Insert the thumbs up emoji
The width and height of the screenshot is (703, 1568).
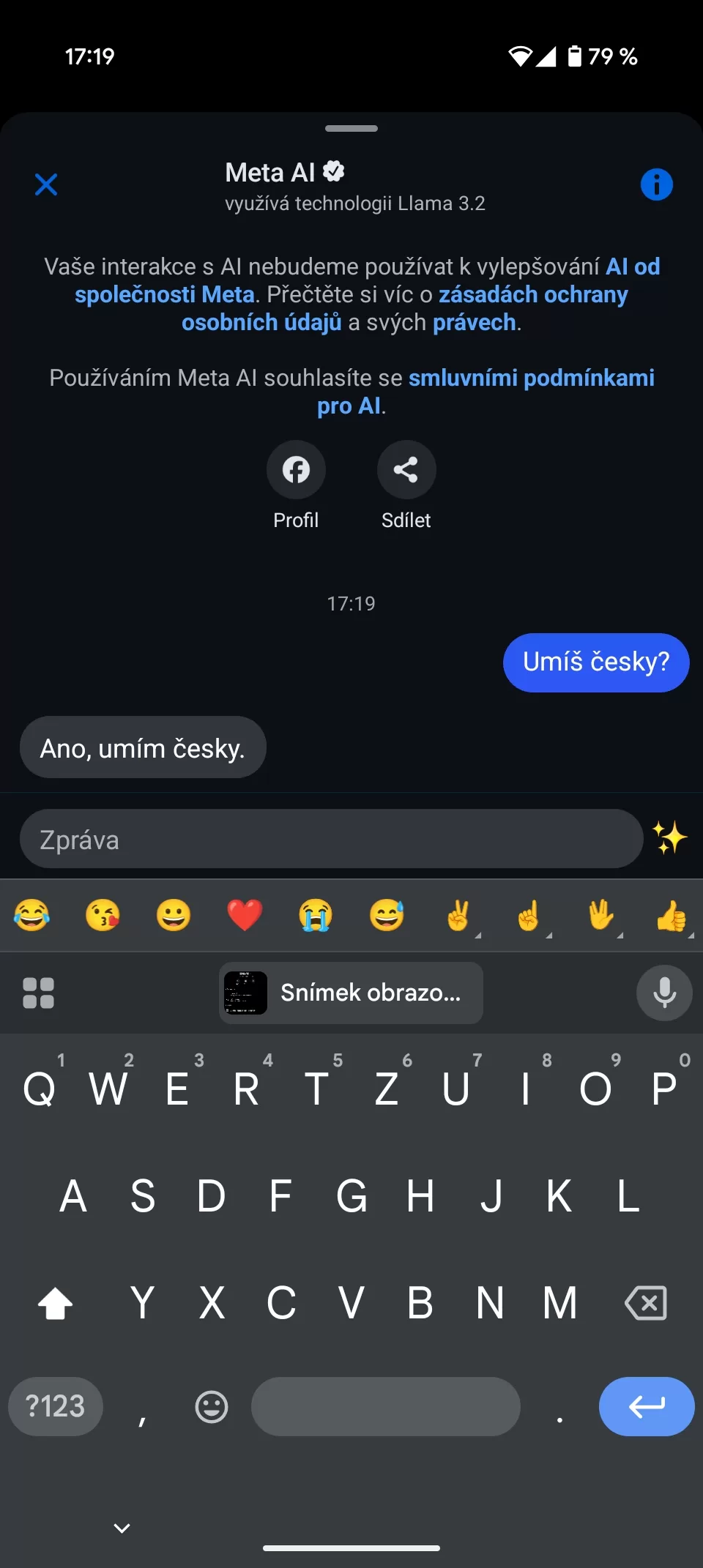click(x=671, y=915)
